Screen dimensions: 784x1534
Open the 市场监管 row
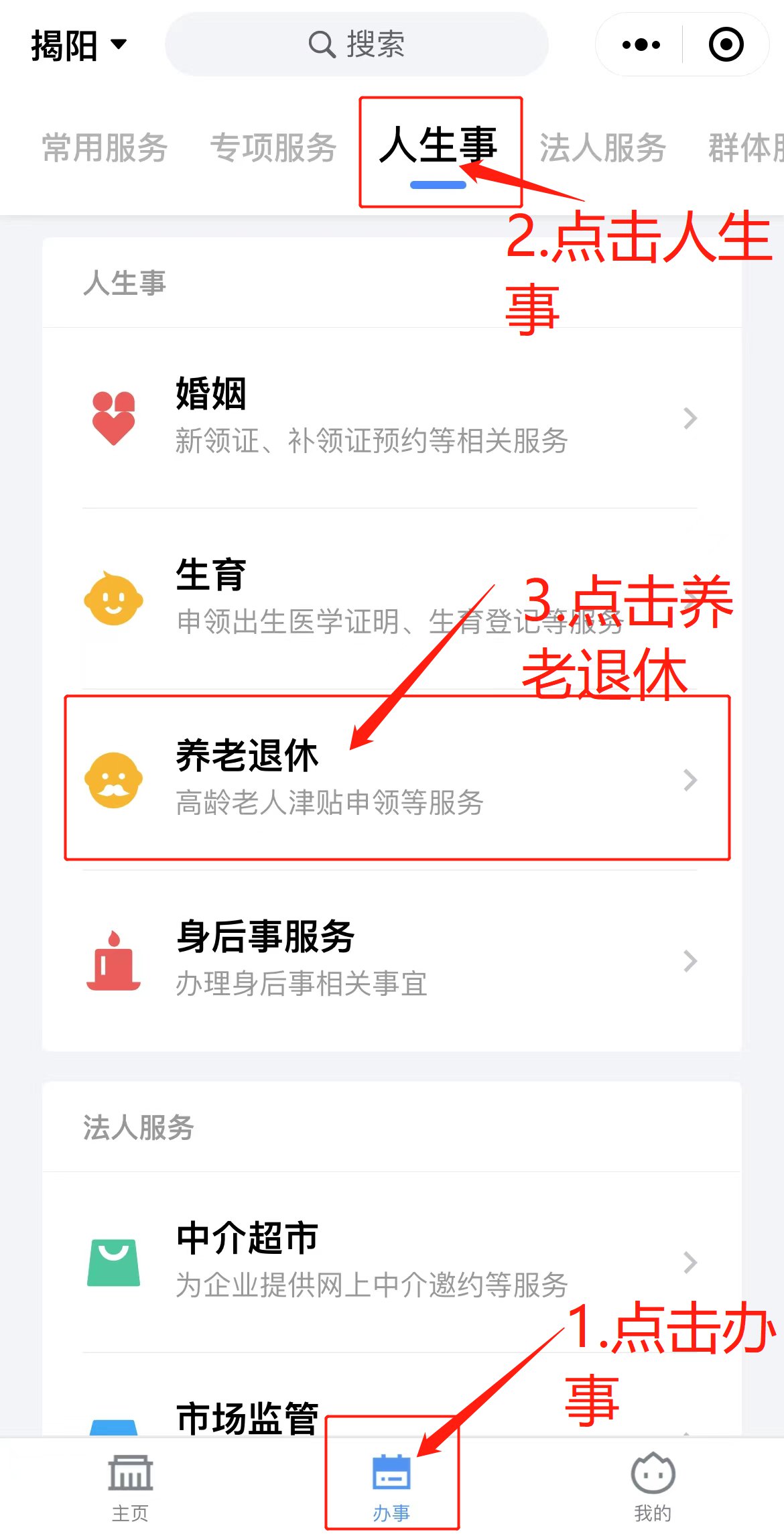(x=248, y=1418)
